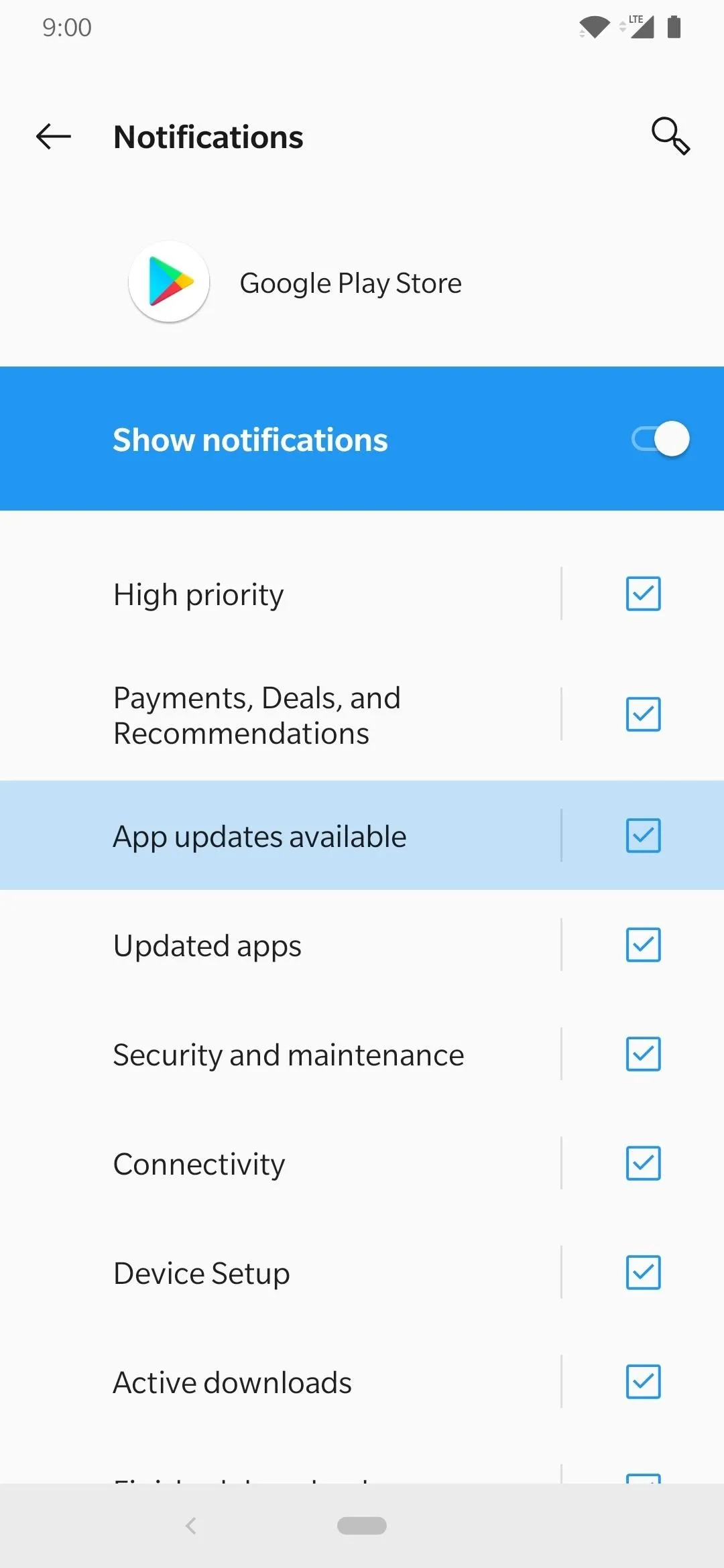Open the search magnifier icon
The height and width of the screenshot is (1568, 724).
(x=670, y=136)
